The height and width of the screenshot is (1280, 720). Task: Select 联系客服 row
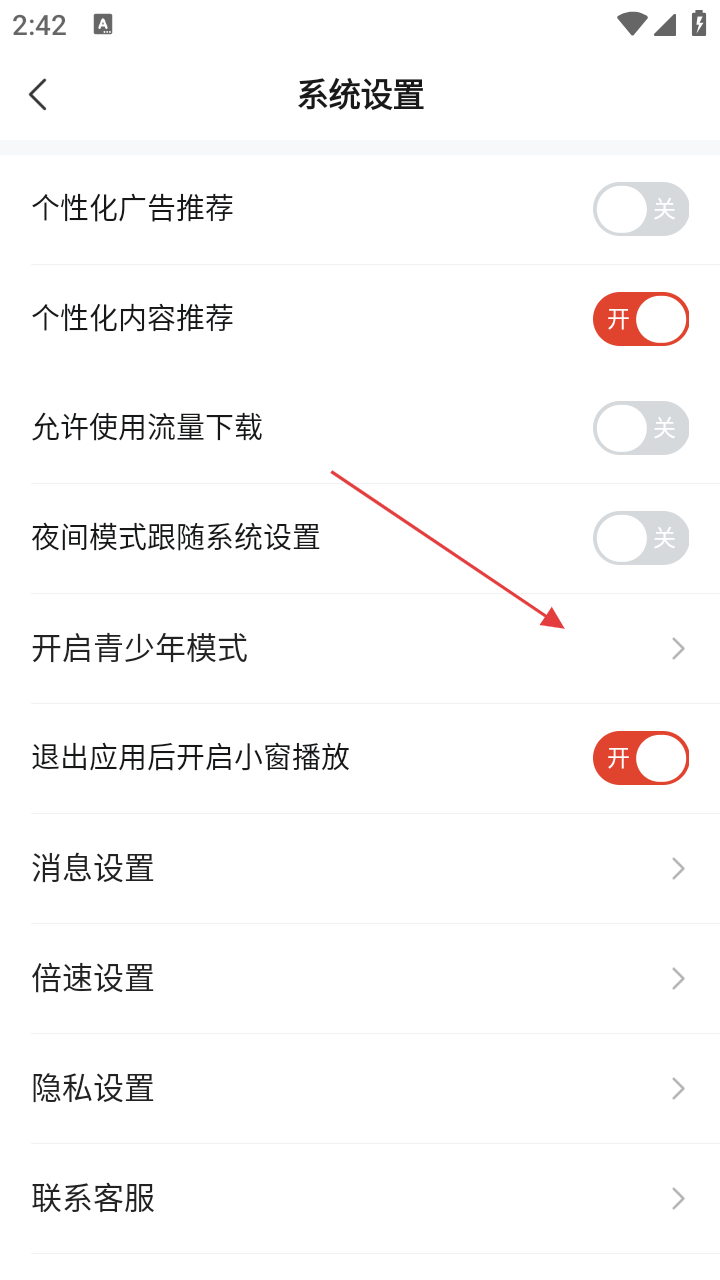[x=360, y=1198]
